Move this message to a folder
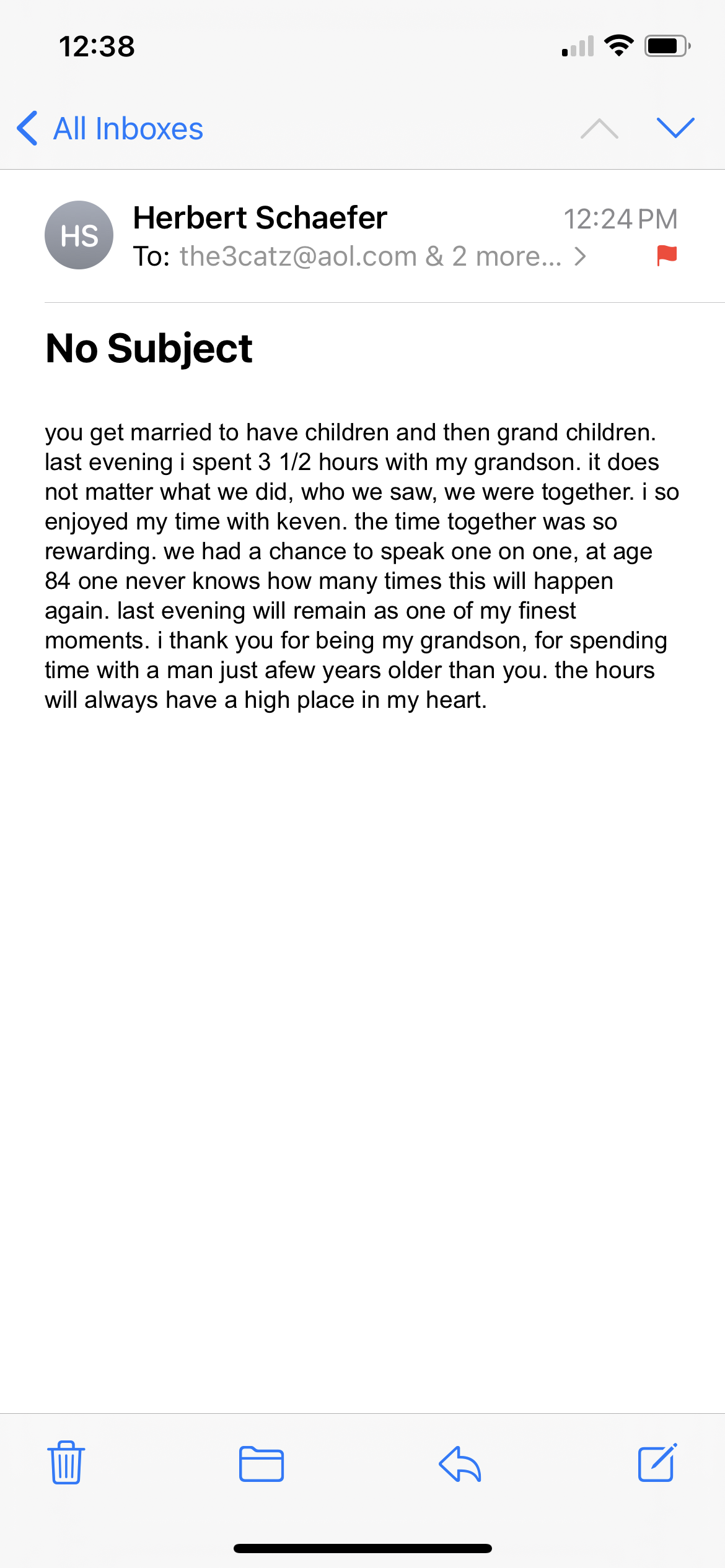Viewport: 725px width, 1568px height. click(x=261, y=1464)
